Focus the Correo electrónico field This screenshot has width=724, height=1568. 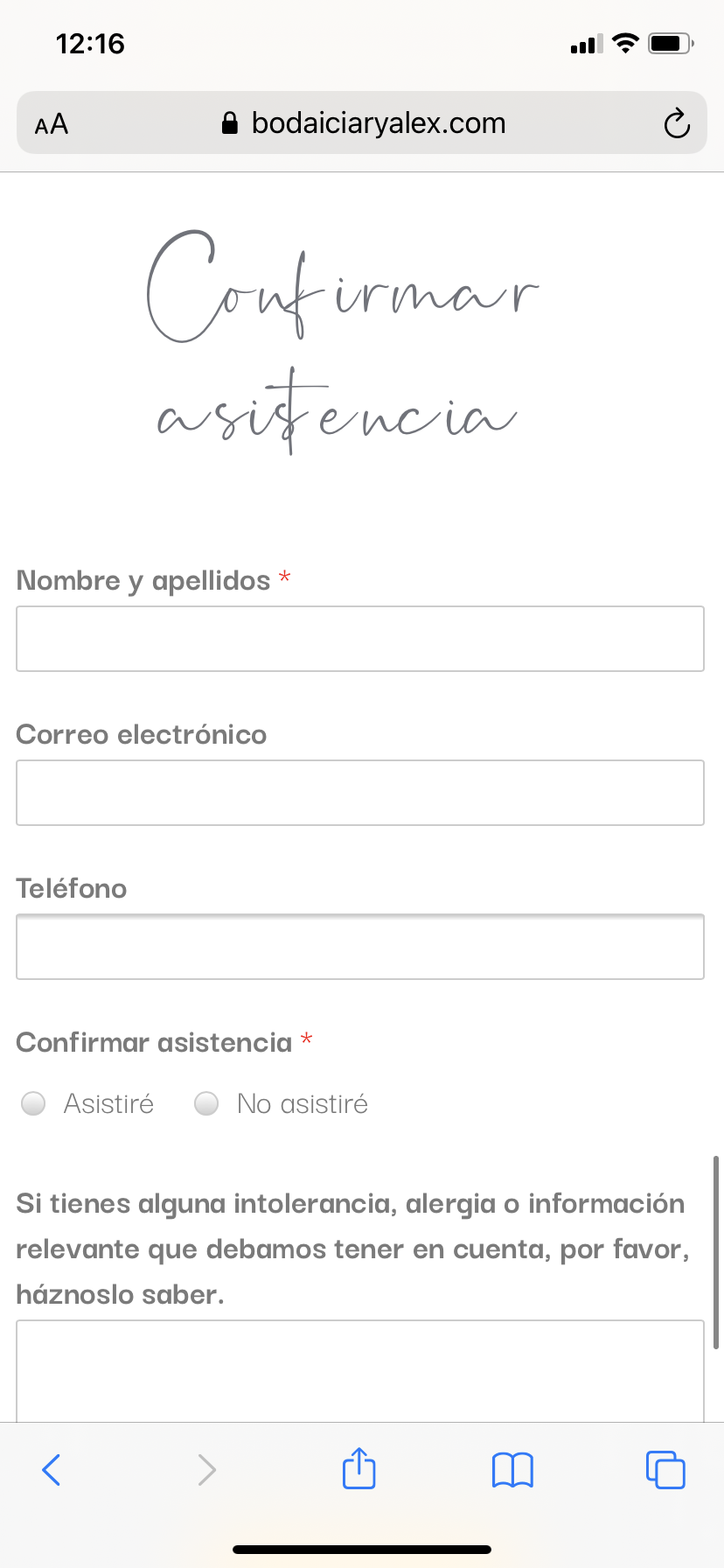coord(360,793)
